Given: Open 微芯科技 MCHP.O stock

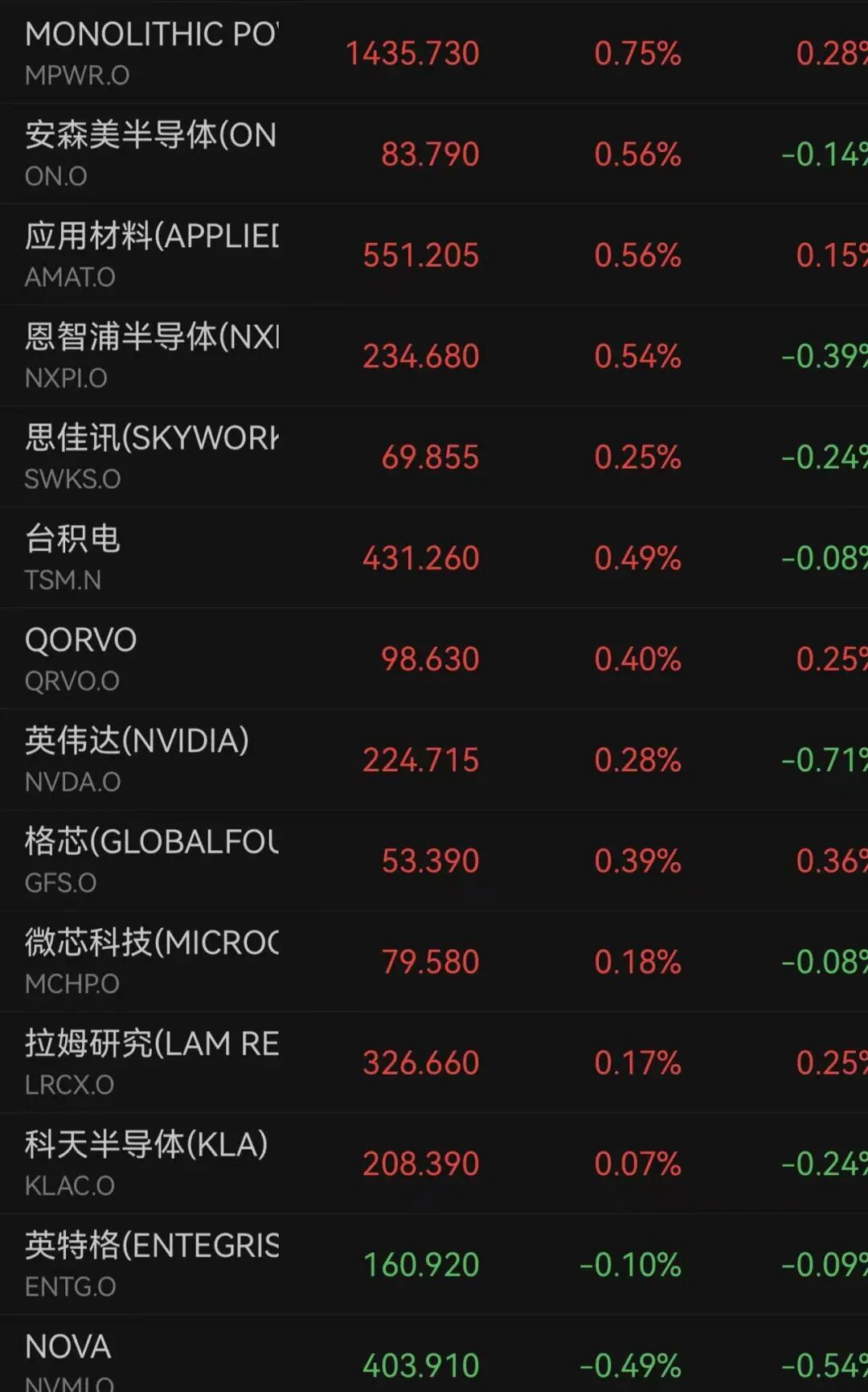Looking at the screenshot, I should pos(434,961).
